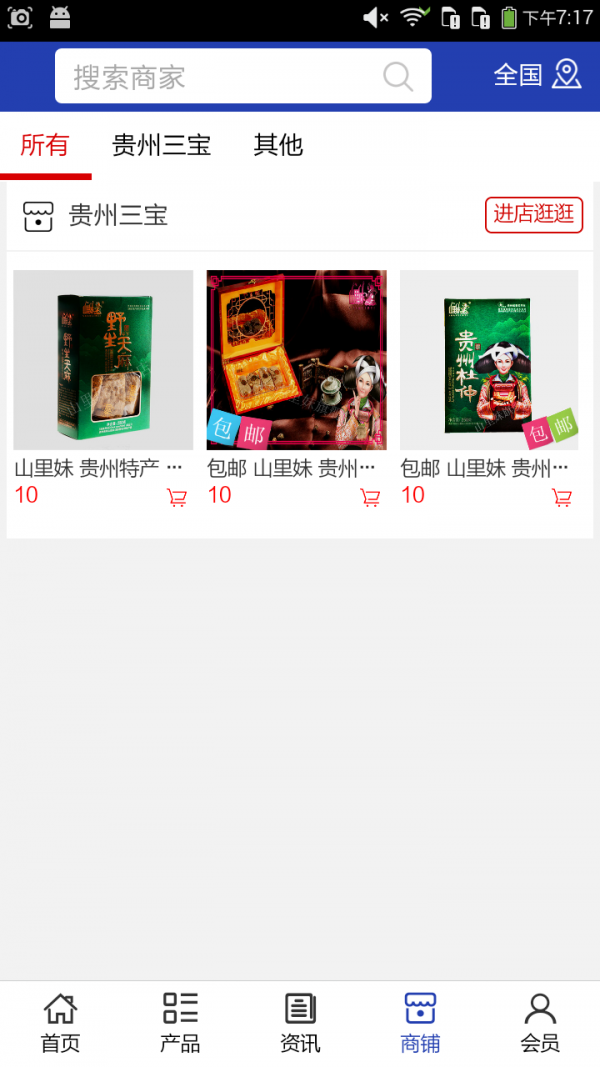
Task: Open the green 野生天麻 box product
Action: (103, 360)
